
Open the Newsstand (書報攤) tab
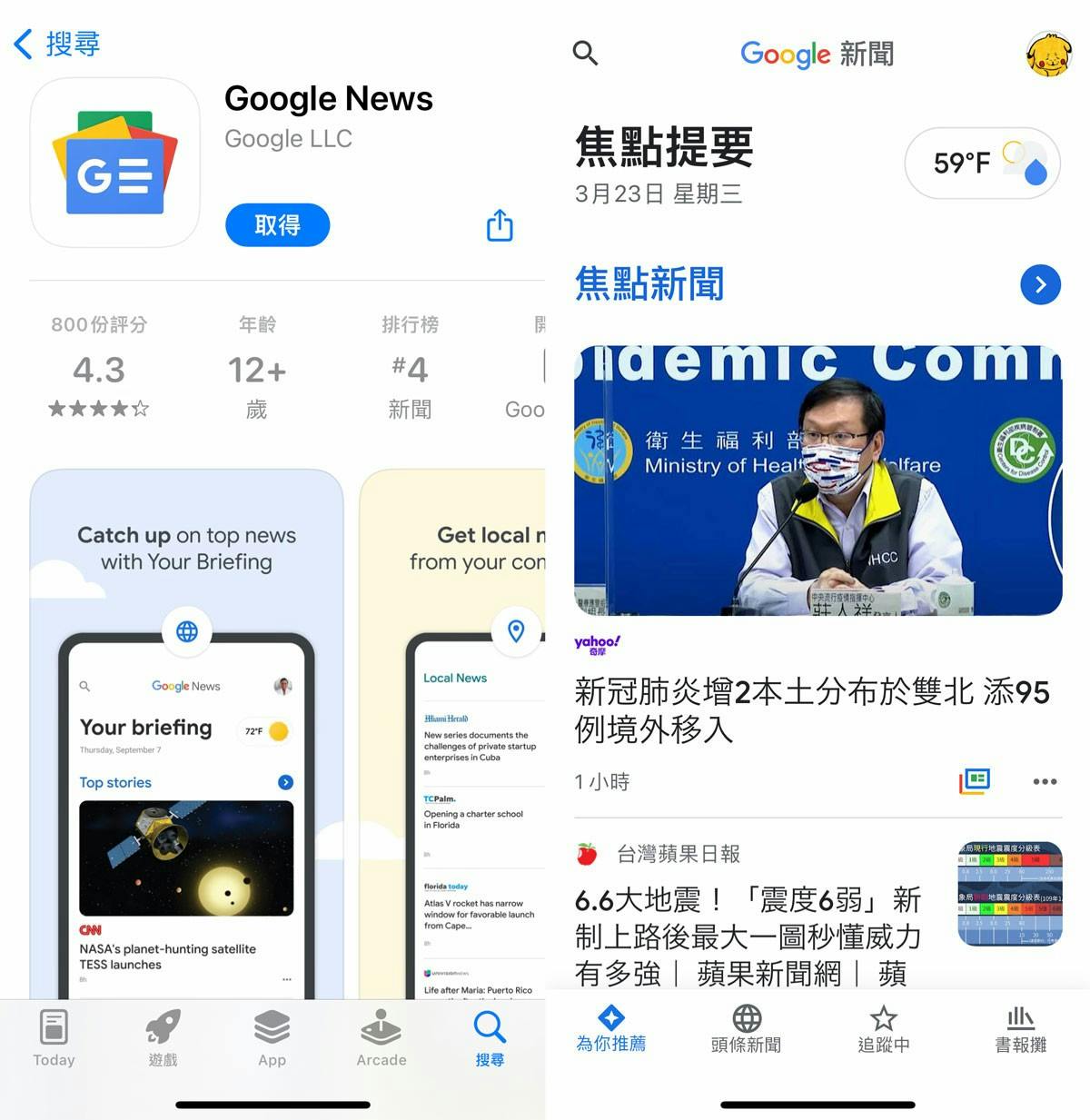click(1020, 1028)
